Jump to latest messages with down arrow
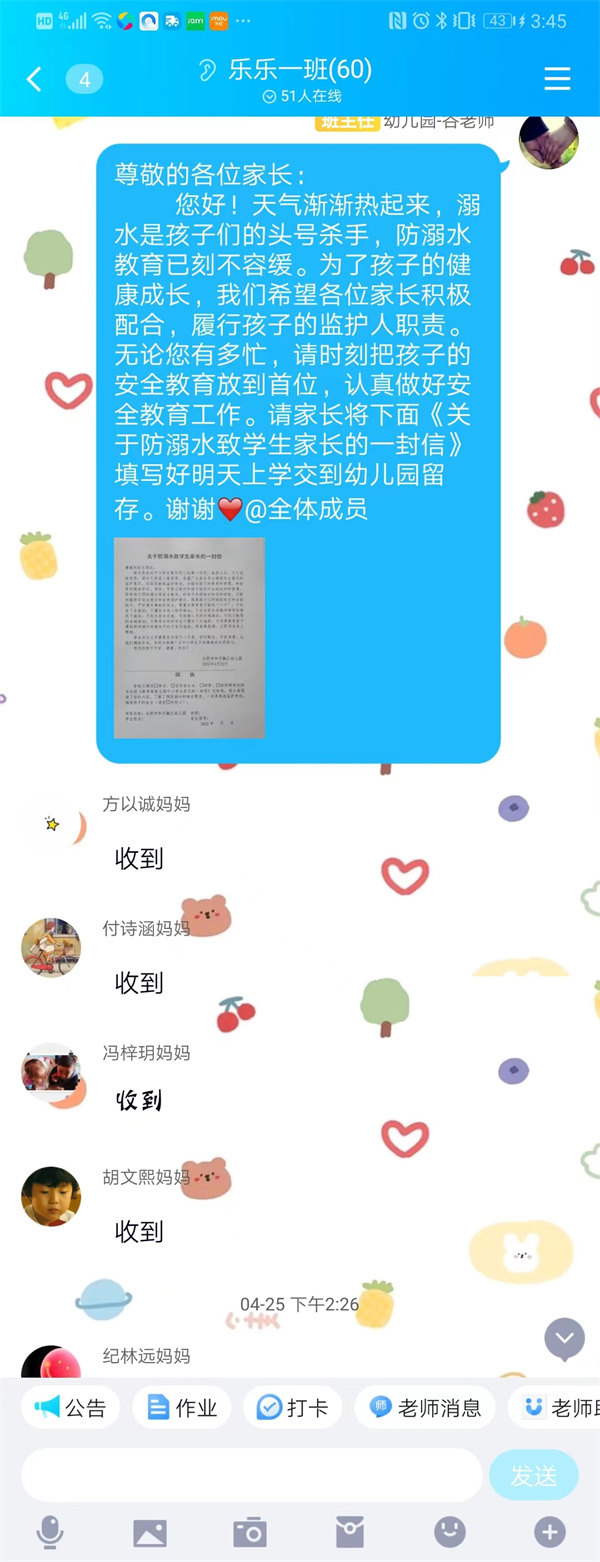 coord(564,1338)
